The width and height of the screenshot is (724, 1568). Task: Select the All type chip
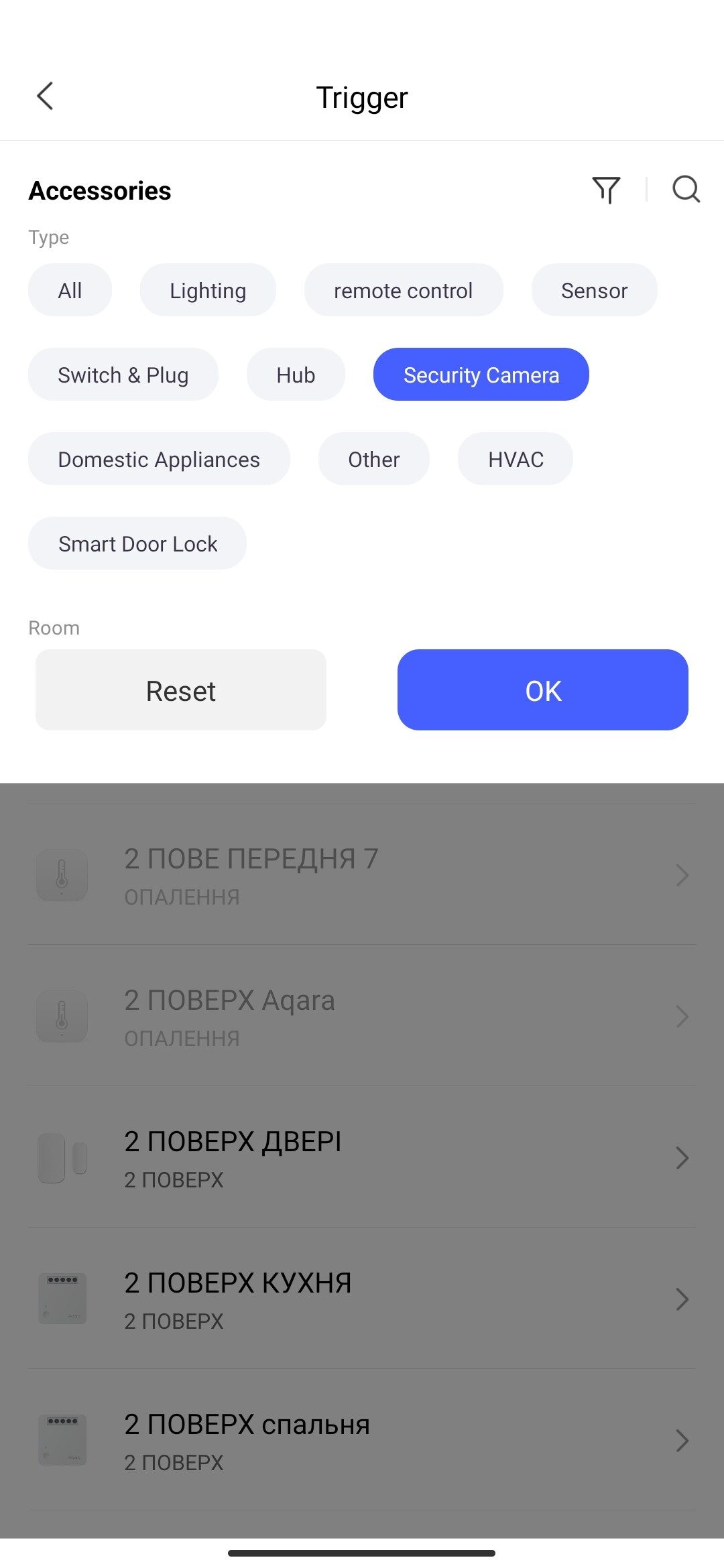click(70, 290)
